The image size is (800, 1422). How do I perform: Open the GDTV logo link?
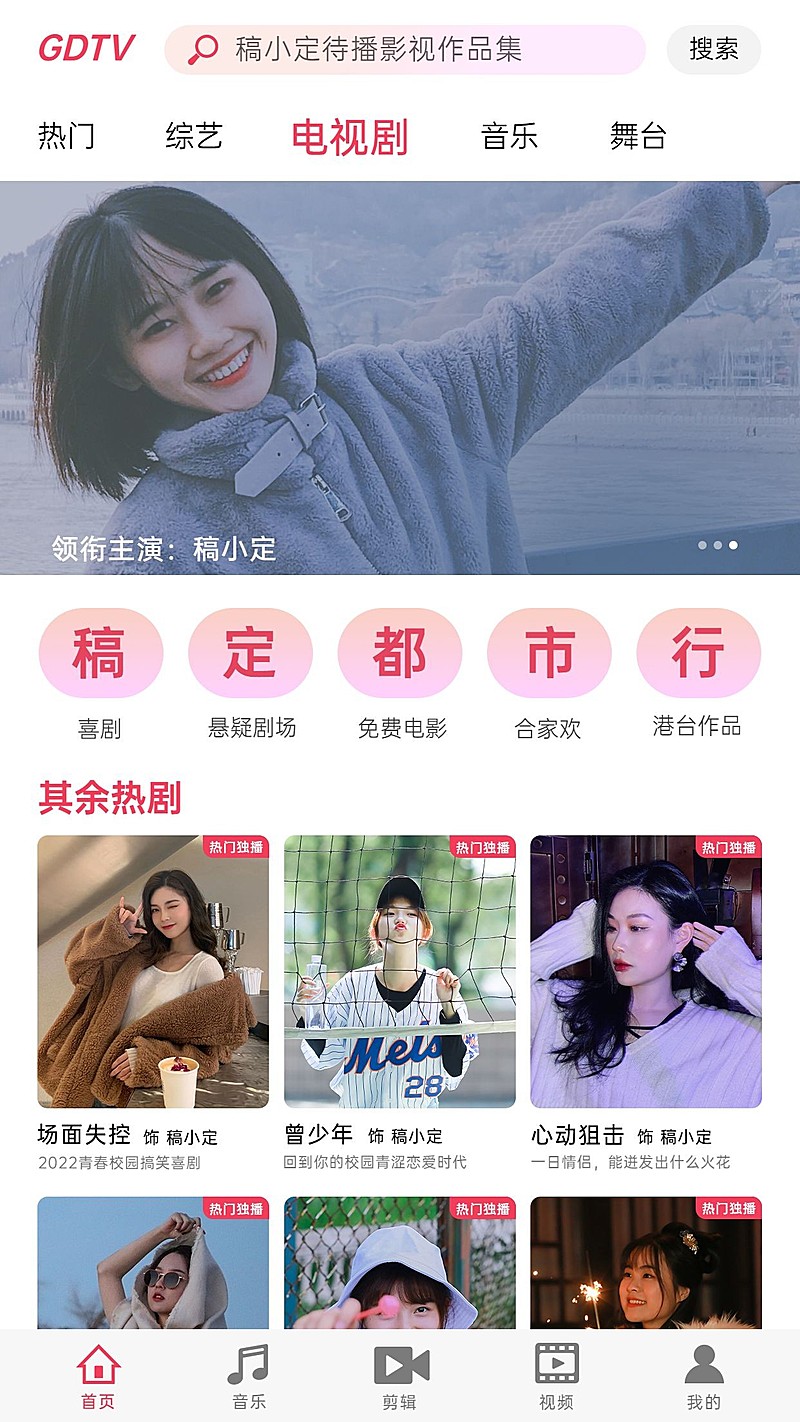click(86, 47)
